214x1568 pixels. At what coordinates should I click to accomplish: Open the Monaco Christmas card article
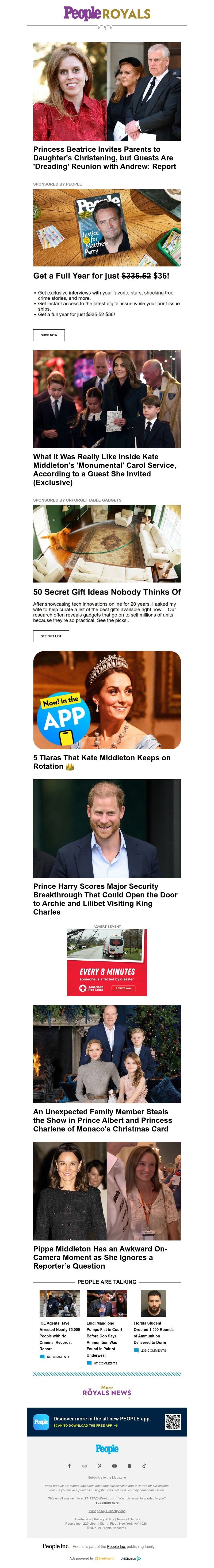click(102, 1120)
